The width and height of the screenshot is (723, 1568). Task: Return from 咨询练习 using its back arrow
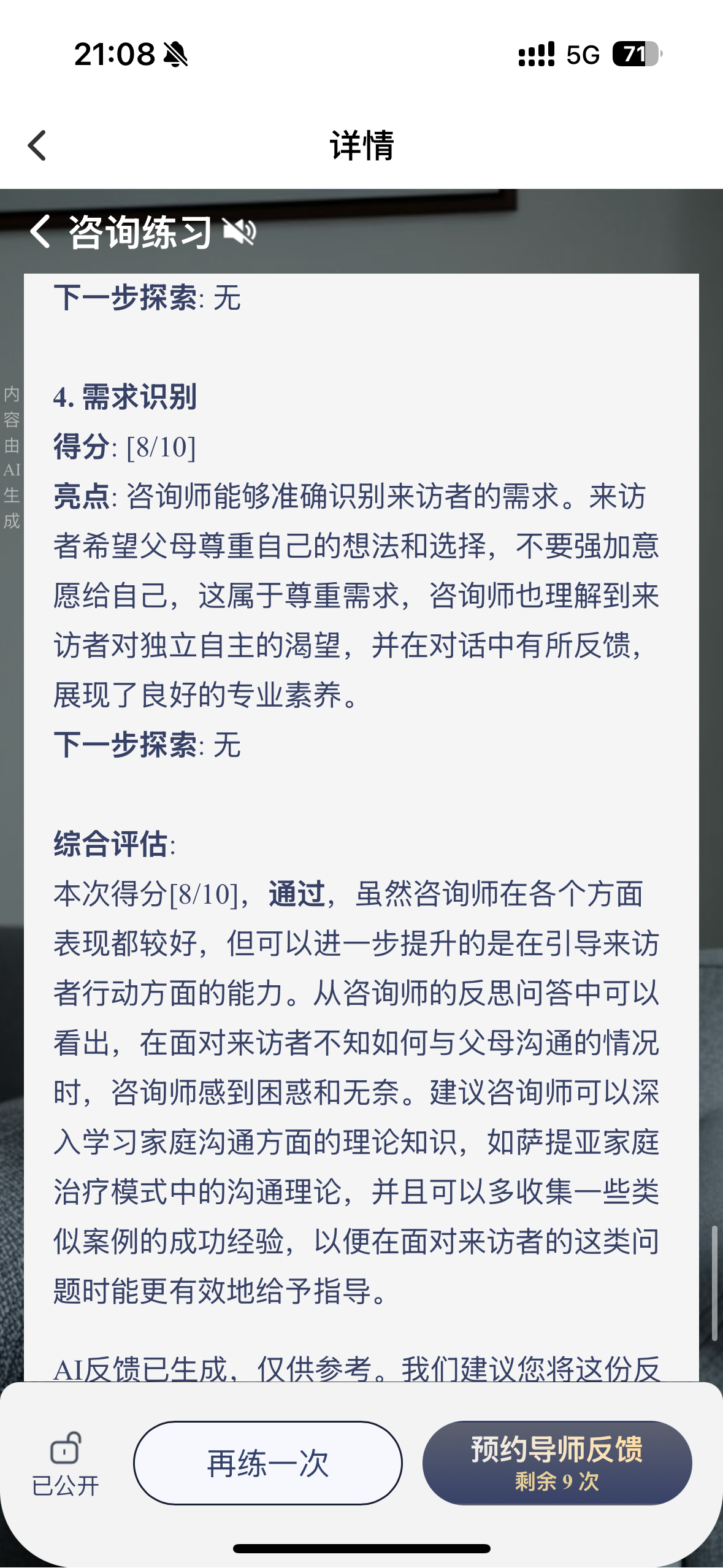pos(40,231)
